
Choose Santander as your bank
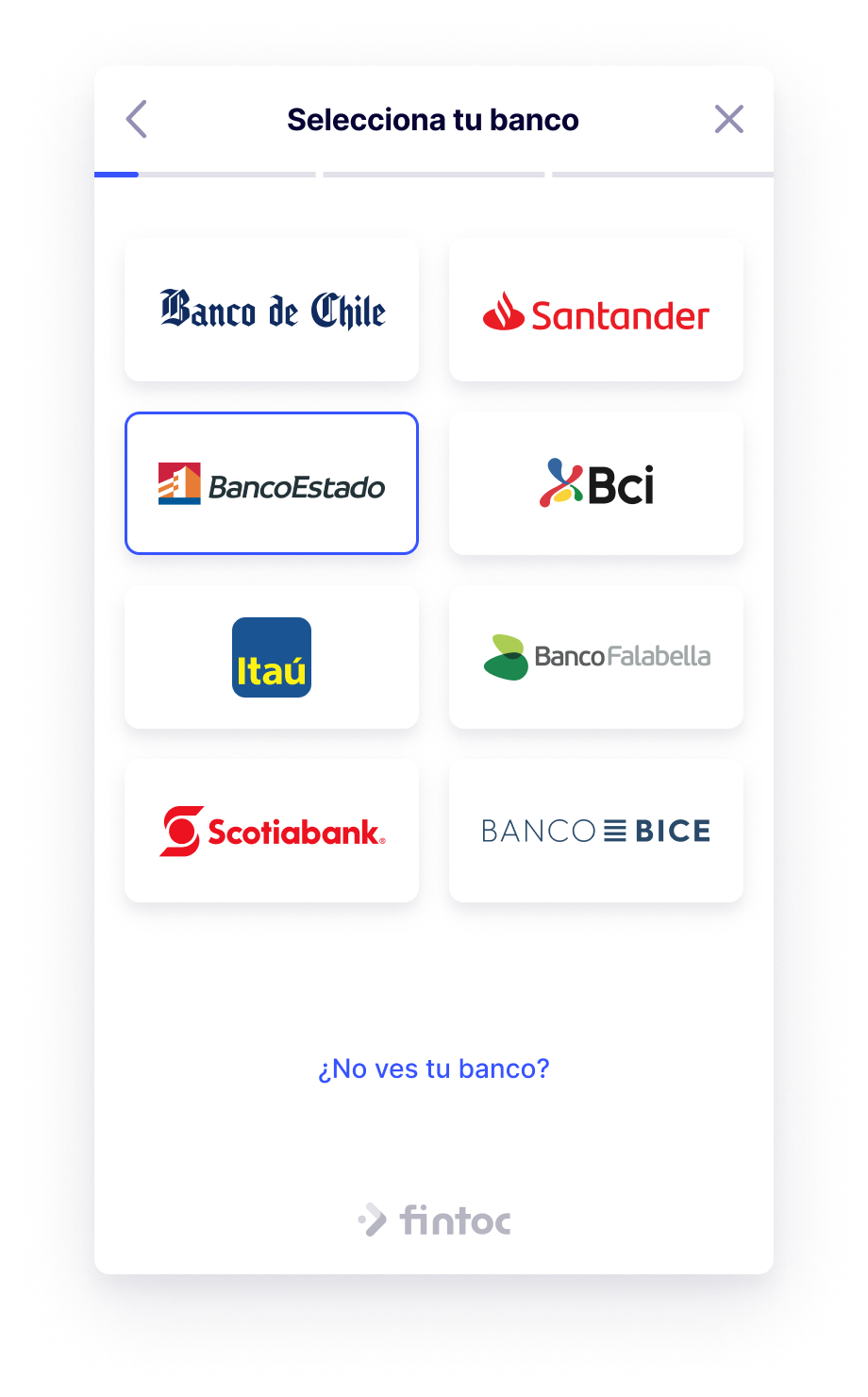(596, 310)
